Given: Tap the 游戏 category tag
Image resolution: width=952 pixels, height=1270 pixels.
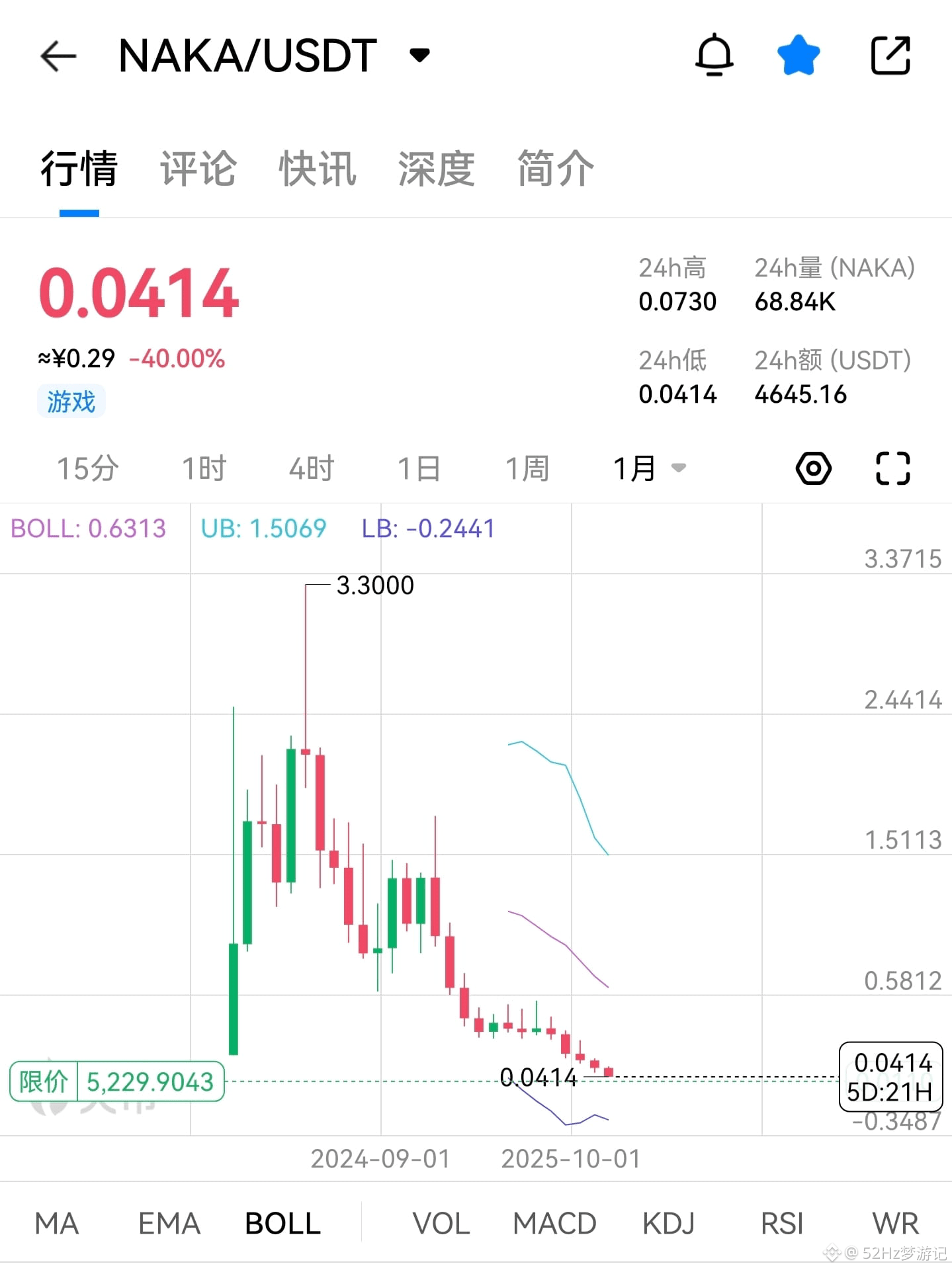Looking at the screenshot, I should coord(71,402).
